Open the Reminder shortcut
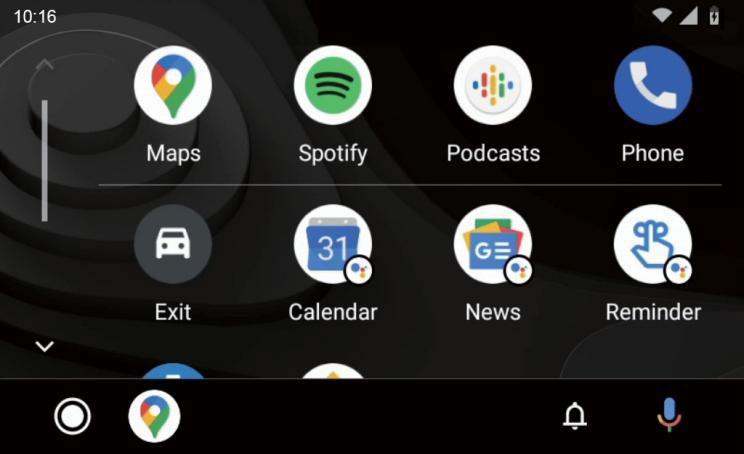Image resolution: width=744 pixels, height=454 pixels. click(x=653, y=245)
